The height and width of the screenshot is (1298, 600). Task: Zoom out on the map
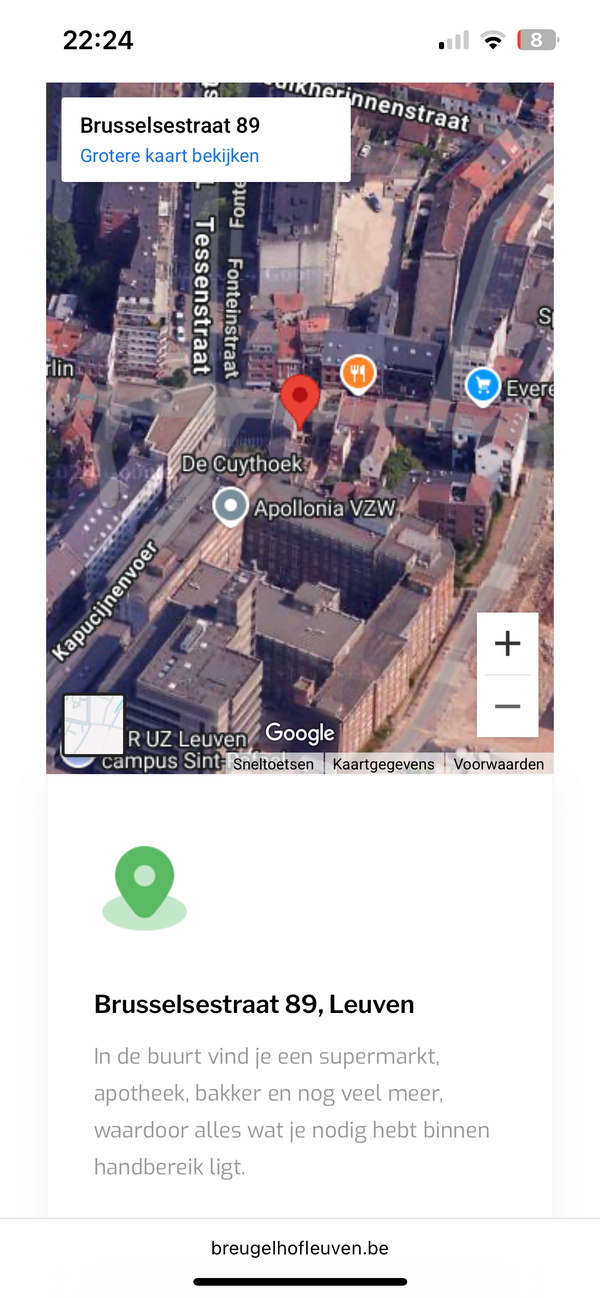507,706
